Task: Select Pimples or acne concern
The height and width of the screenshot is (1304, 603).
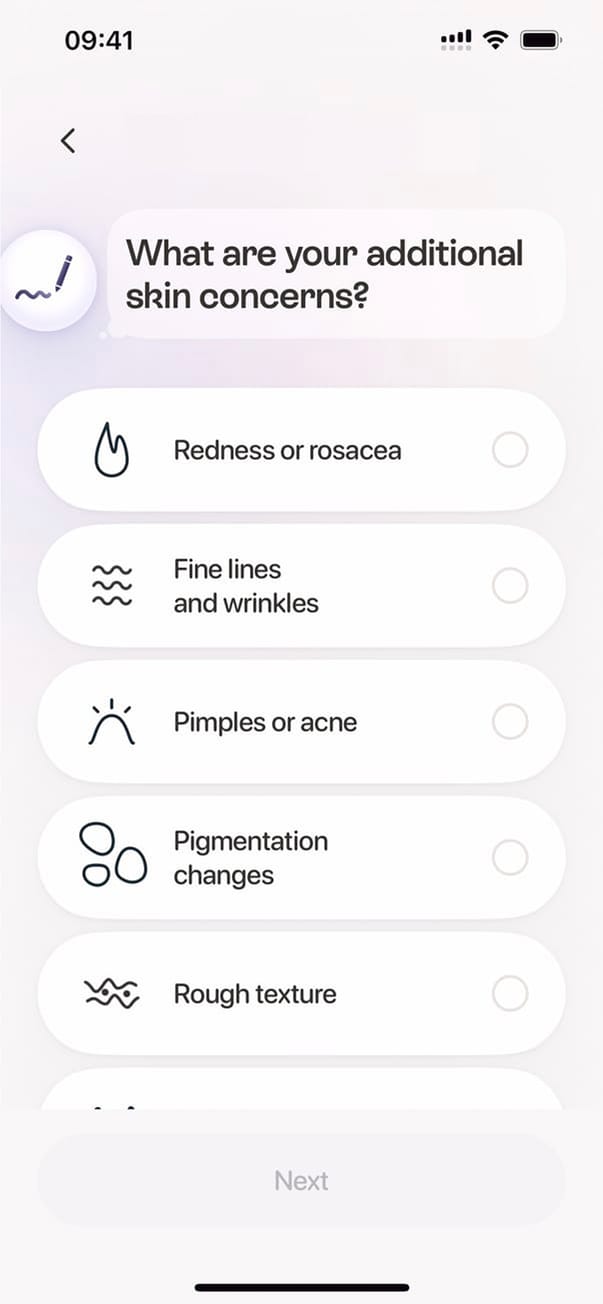Action: click(x=301, y=722)
